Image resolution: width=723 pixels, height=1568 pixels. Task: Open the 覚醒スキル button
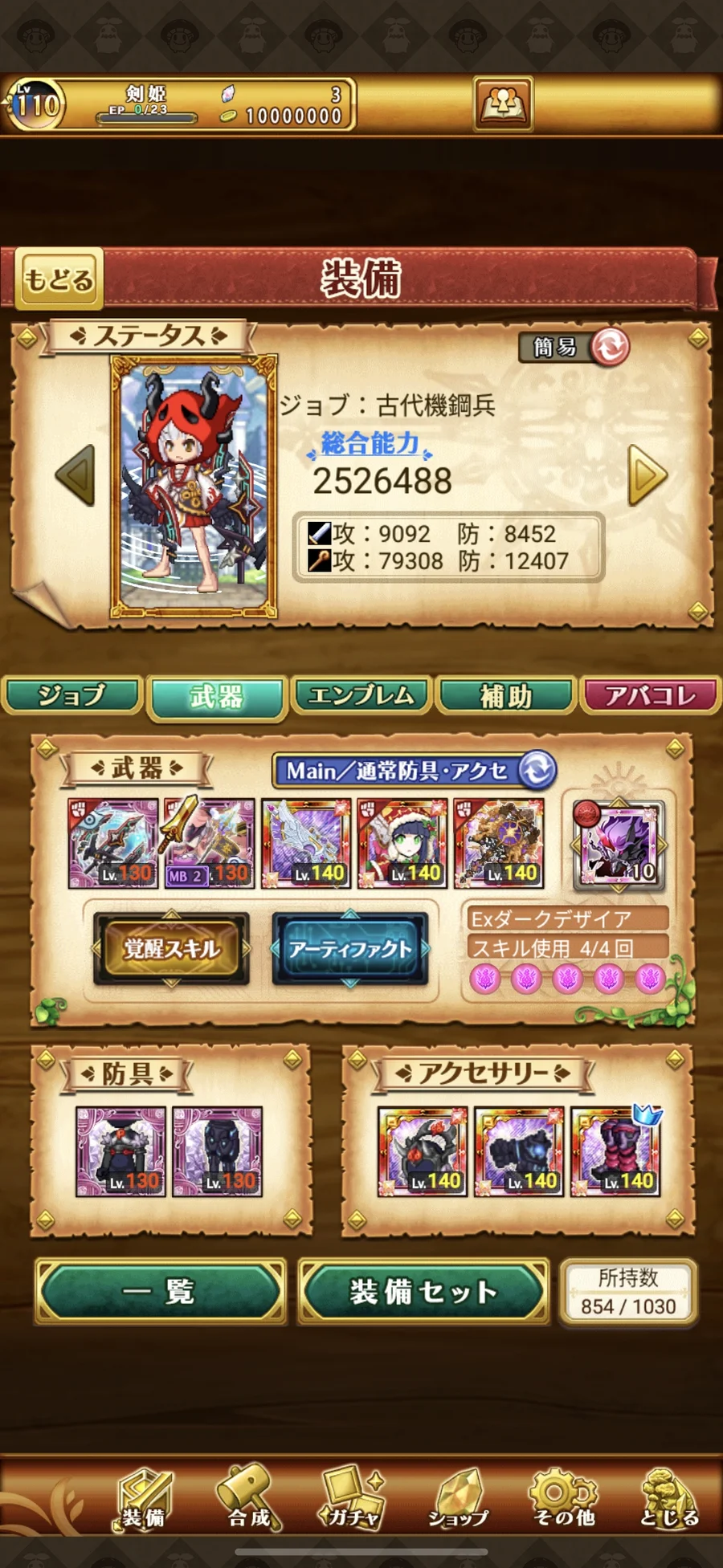pos(171,948)
